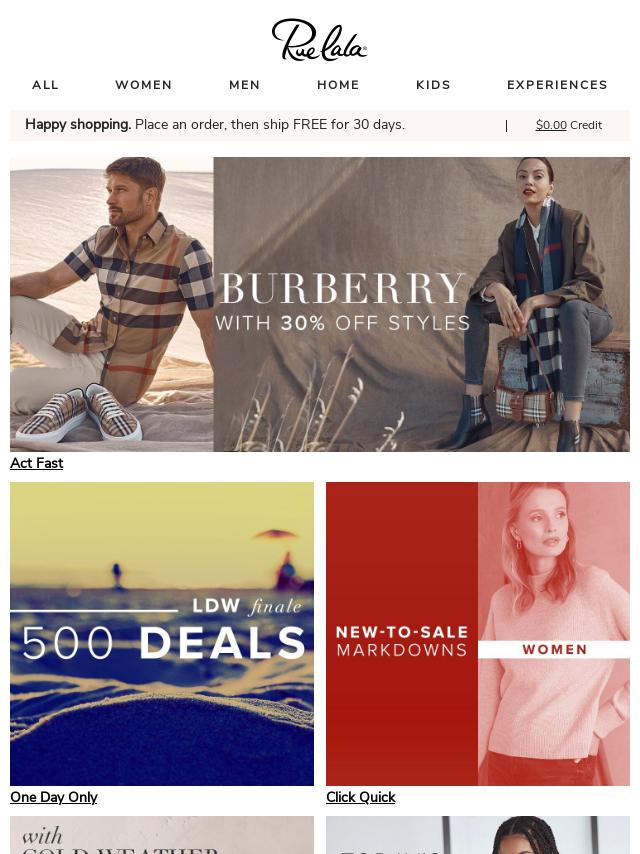640x854 pixels.
Task: Follow the One Day Only link
Action: pyautogui.click(x=54, y=797)
